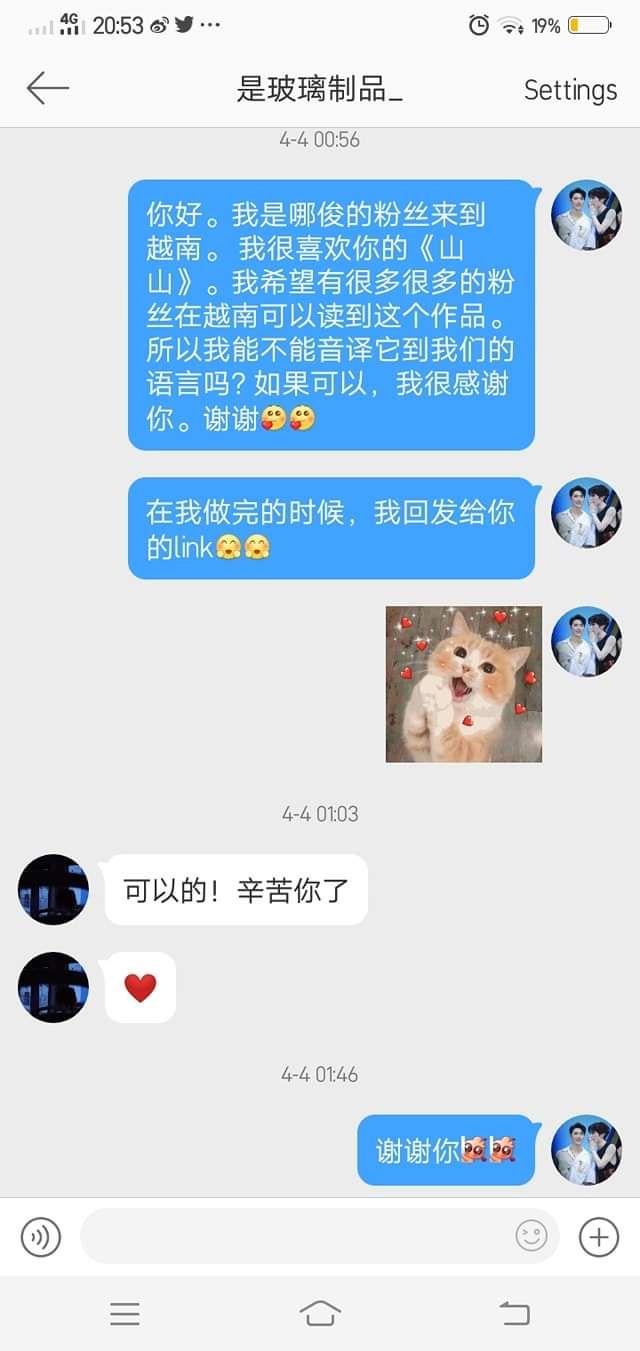View the sent cat sticker image
The image size is (640, 1351).
[464, 684]
